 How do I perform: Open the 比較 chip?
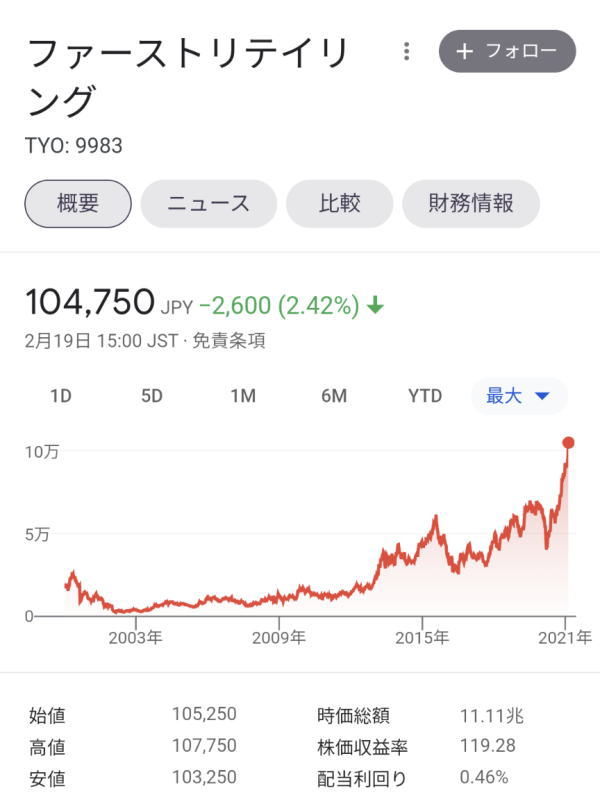tap(340, 204)
